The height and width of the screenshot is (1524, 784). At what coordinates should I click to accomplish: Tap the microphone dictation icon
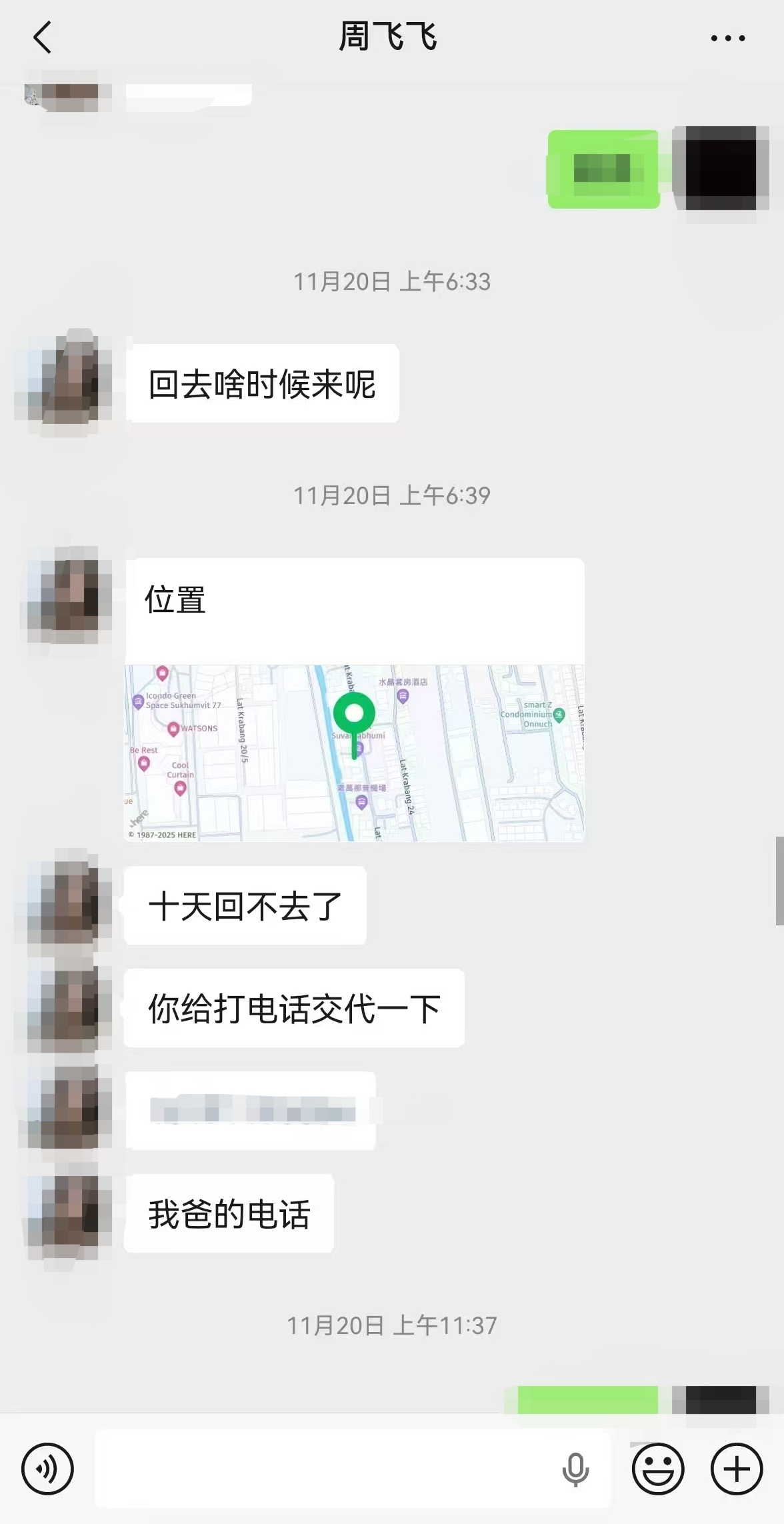(x=575, y=1469)
